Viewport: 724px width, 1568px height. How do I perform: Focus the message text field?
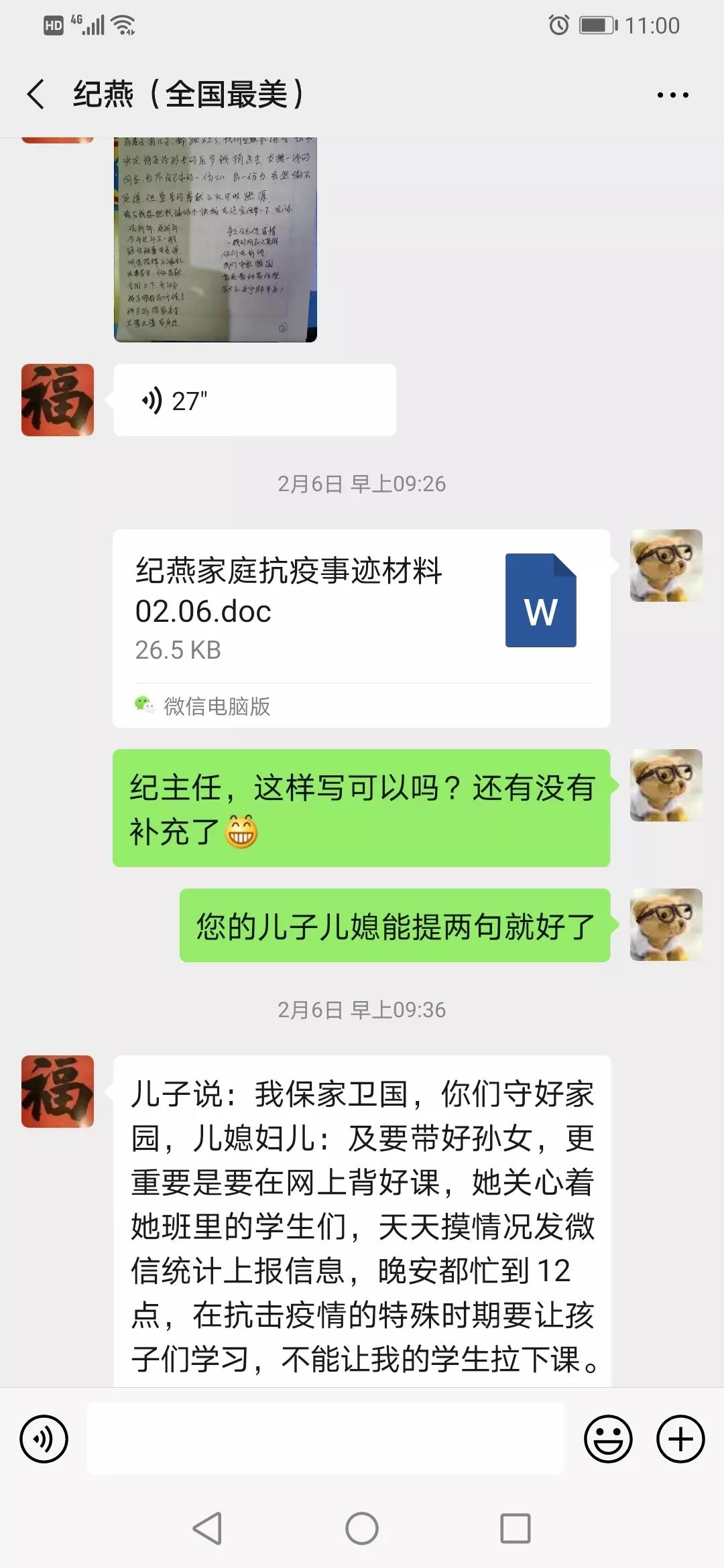(325, 1439)
